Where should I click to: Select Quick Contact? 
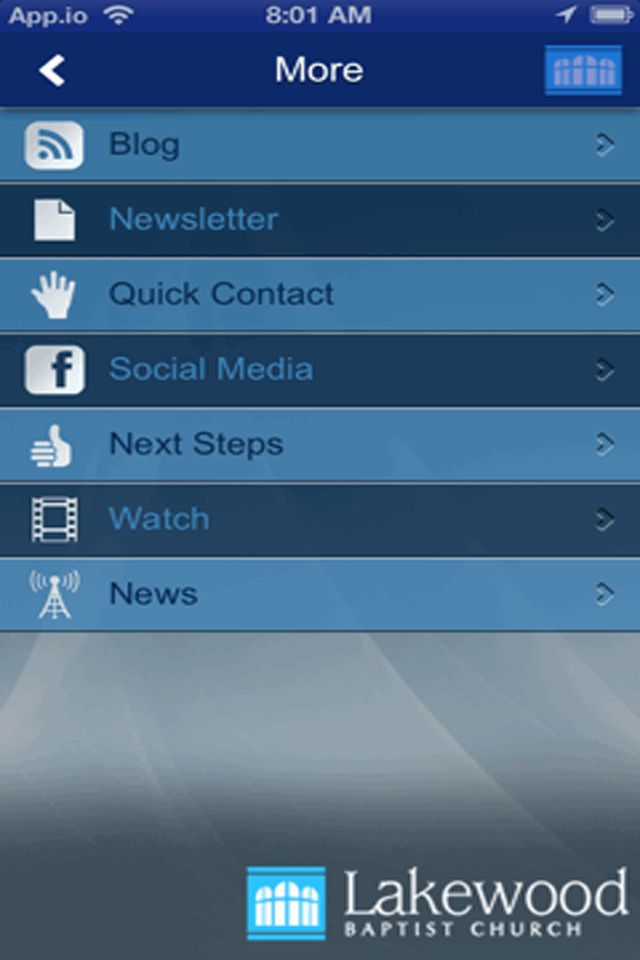click(320, 295)
